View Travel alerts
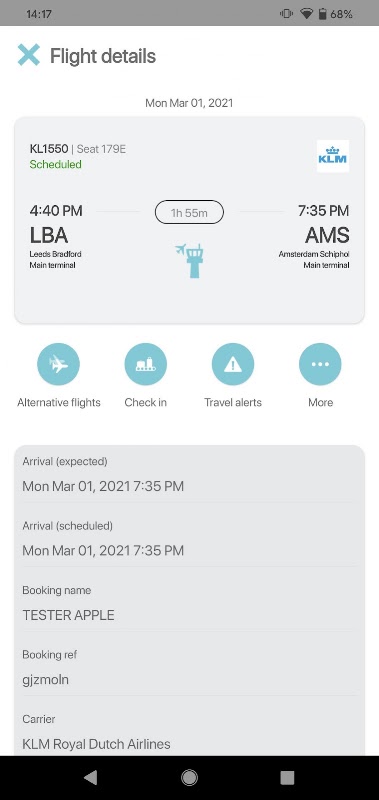 233,364
